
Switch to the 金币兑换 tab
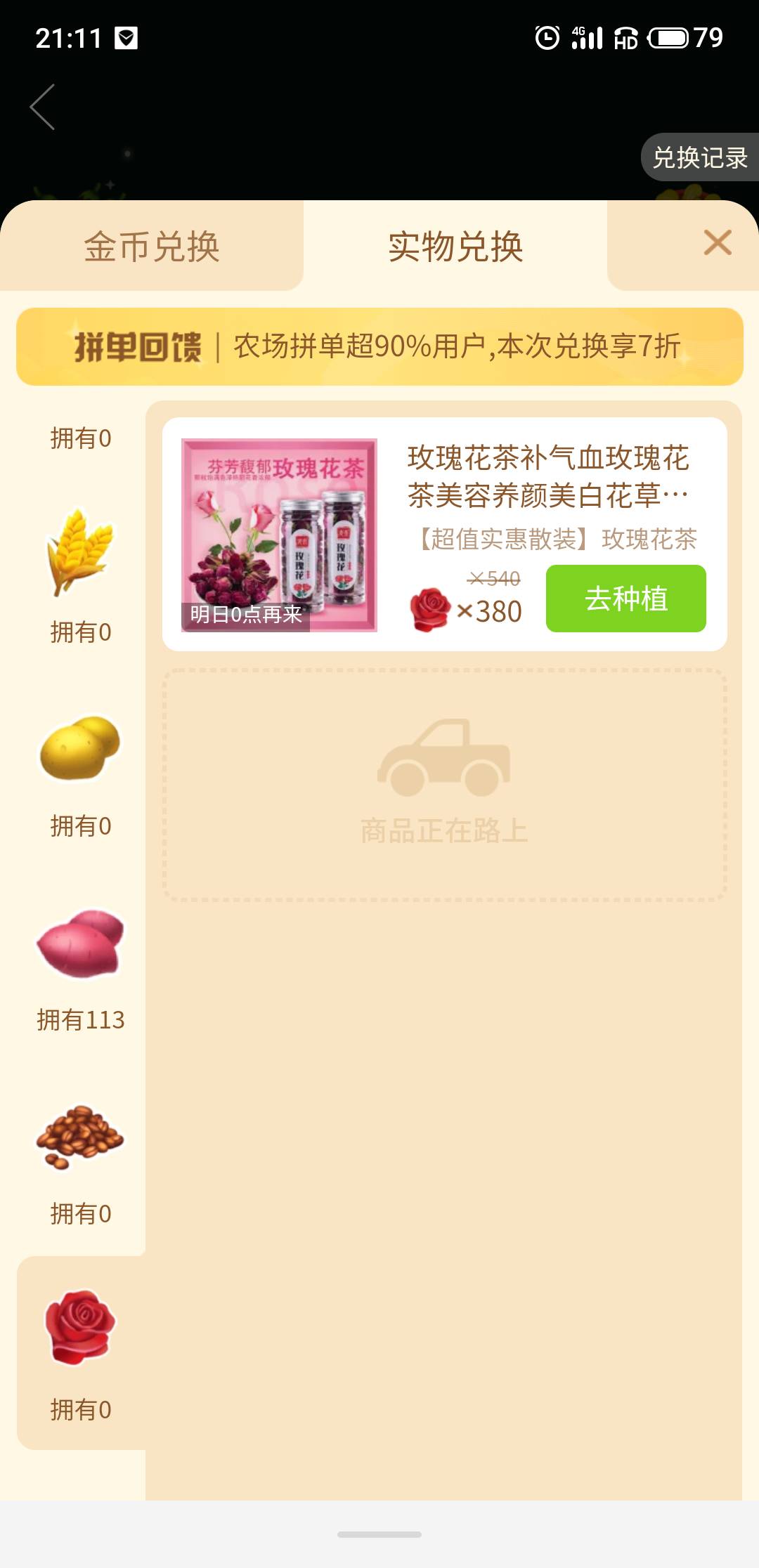(x=152, y=247)
